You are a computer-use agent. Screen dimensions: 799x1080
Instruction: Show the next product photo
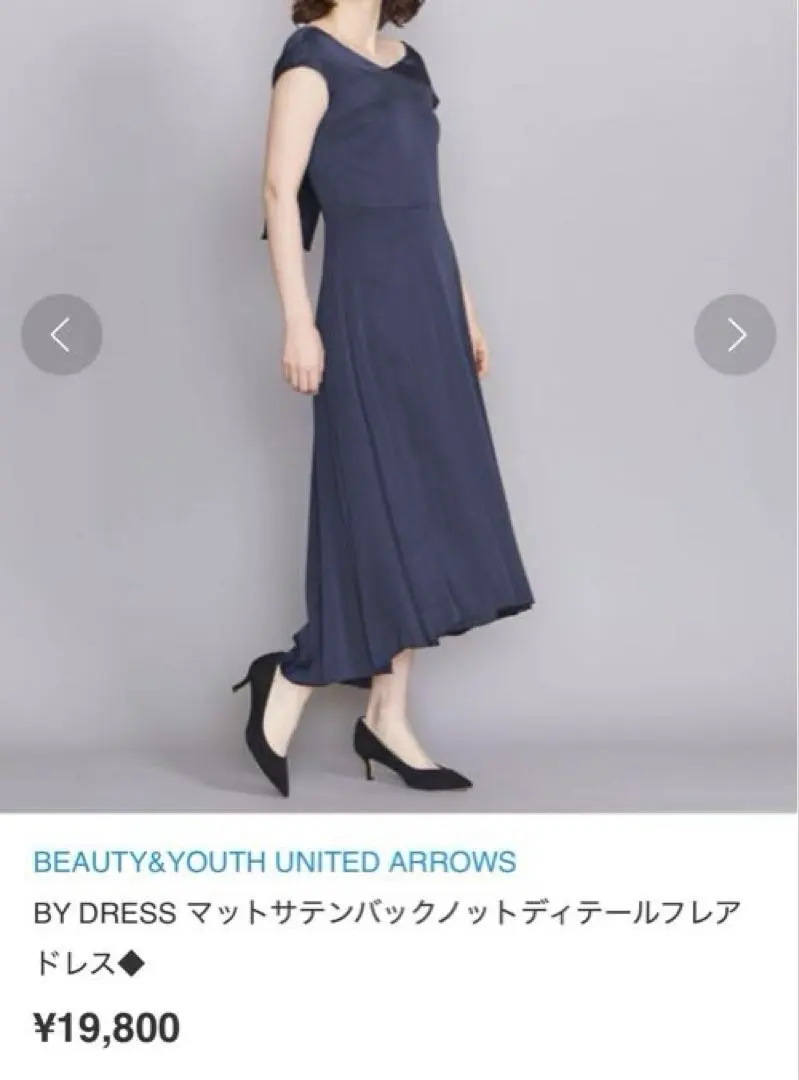[x=735, y=335]
